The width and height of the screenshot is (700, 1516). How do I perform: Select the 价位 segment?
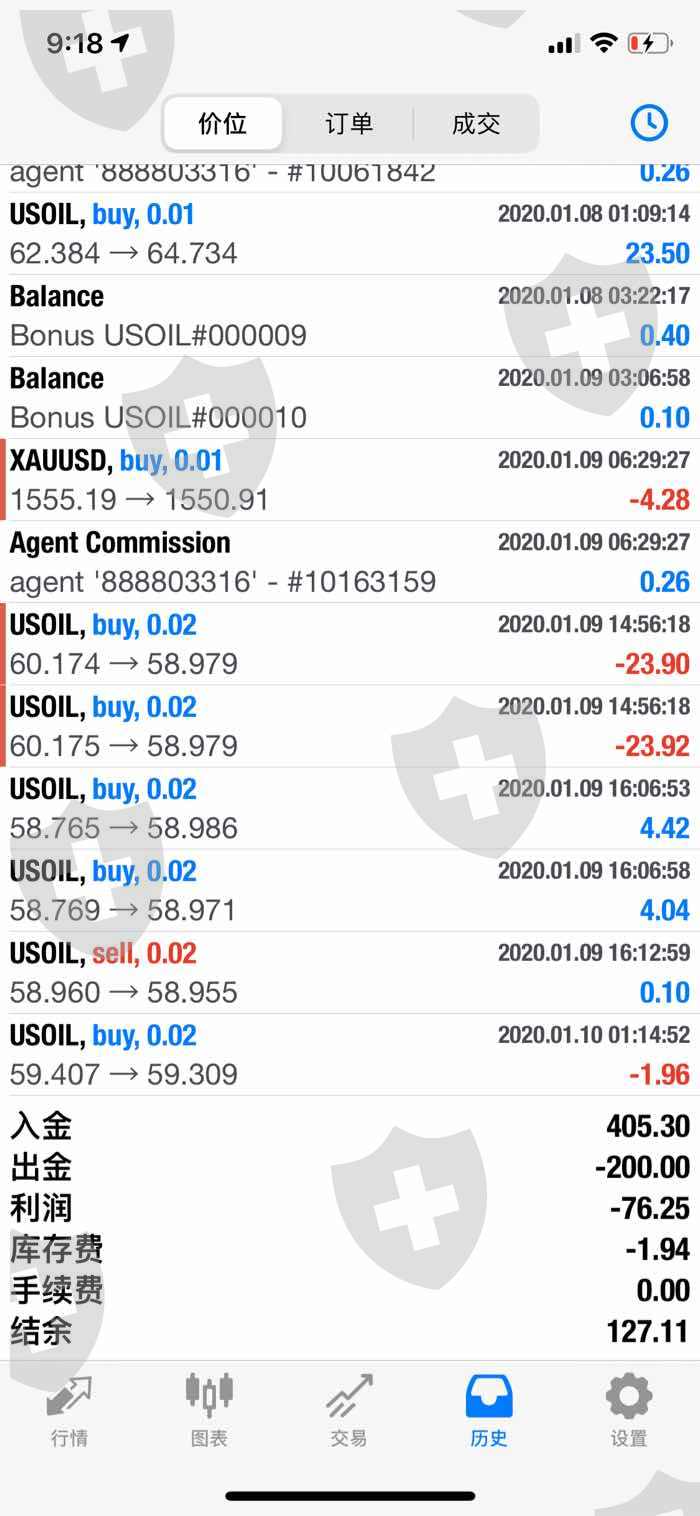223,124
